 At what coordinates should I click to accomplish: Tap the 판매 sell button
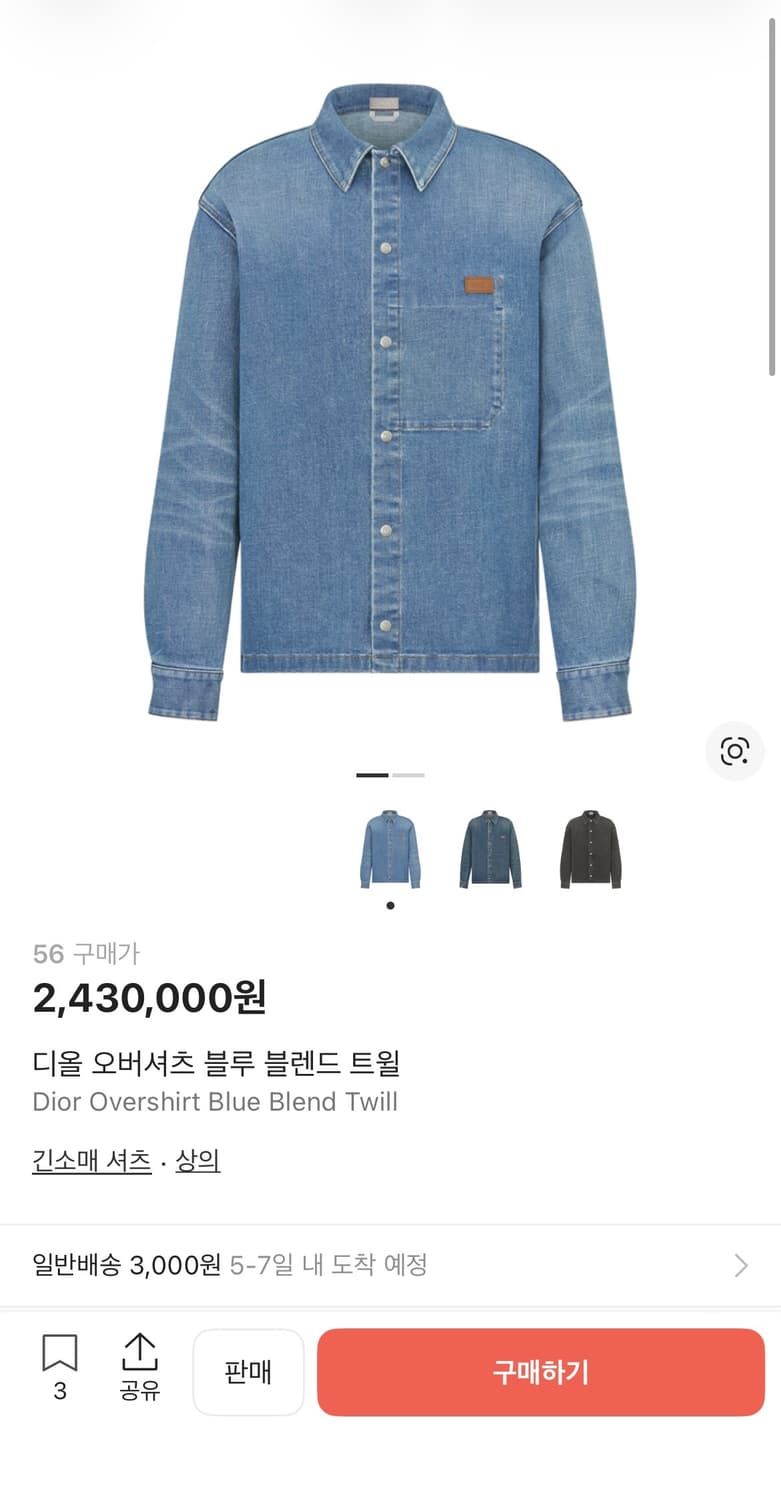[248, 1371]
